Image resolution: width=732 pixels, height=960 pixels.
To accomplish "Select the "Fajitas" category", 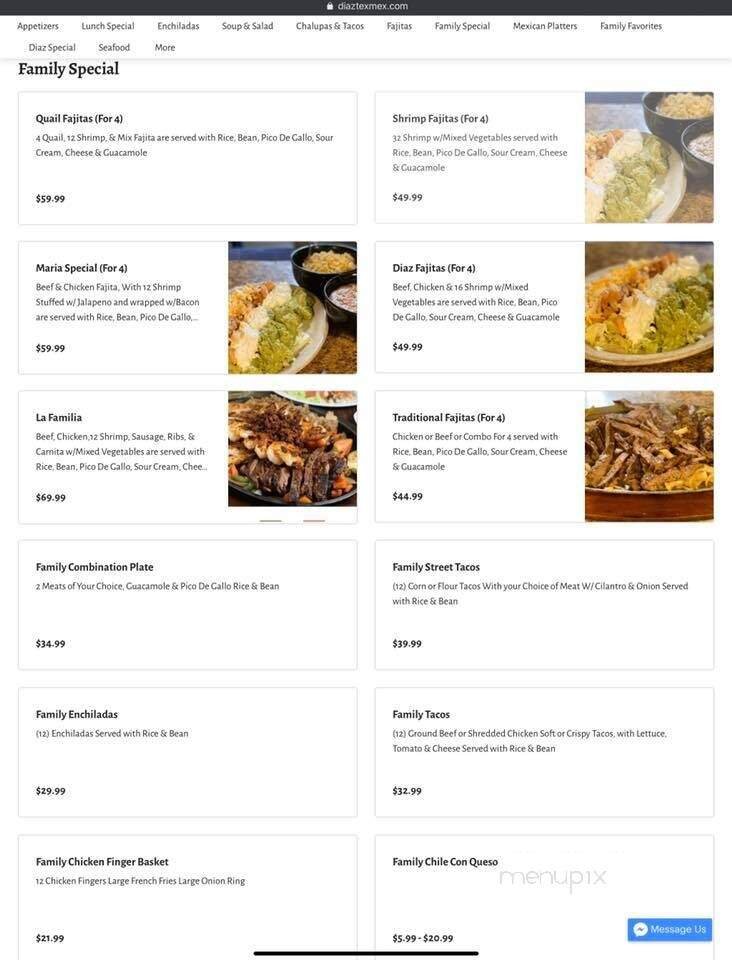I will coord(399,25).
